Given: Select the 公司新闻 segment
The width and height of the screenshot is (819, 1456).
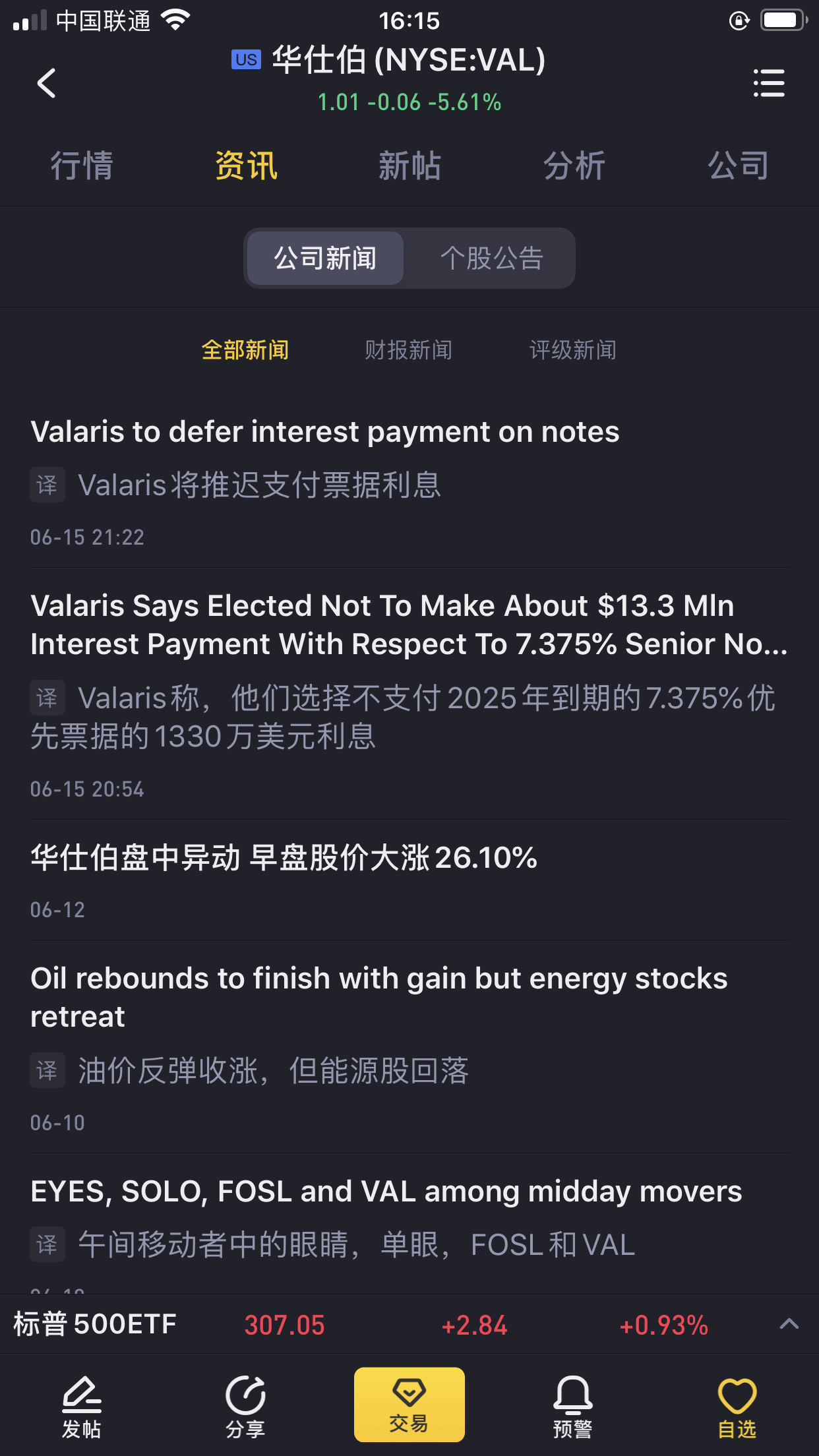Looking at the screenshot, I should coord(326,258).
